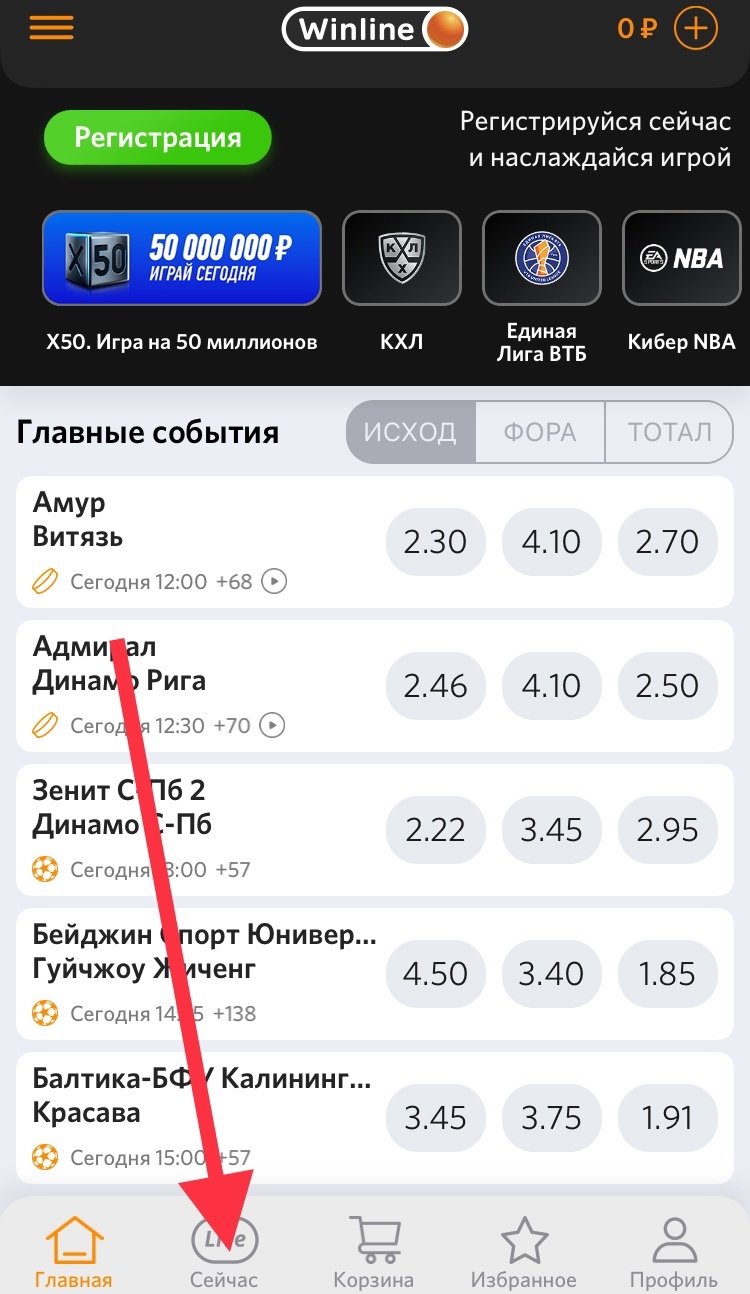750x1294 pixels.
Task: Open the X50 50 000 000 ₽ banner
Action: click(181, 258)
